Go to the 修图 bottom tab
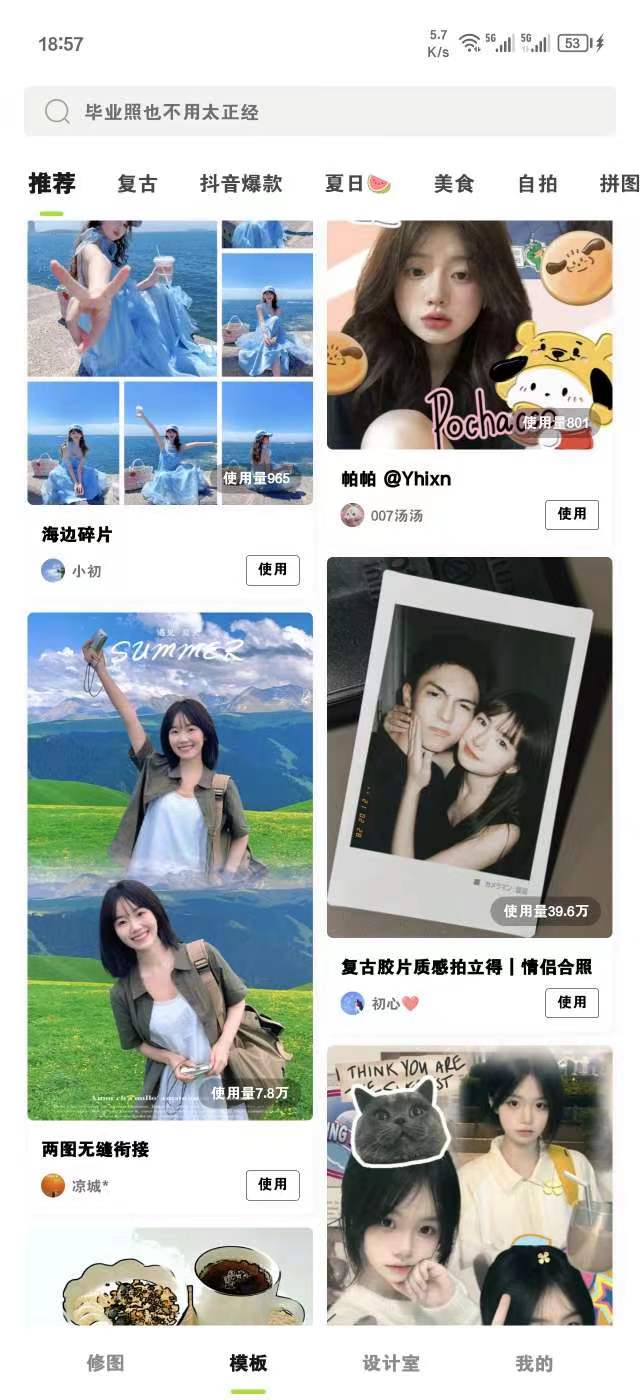 click(x=105, y=1364)
